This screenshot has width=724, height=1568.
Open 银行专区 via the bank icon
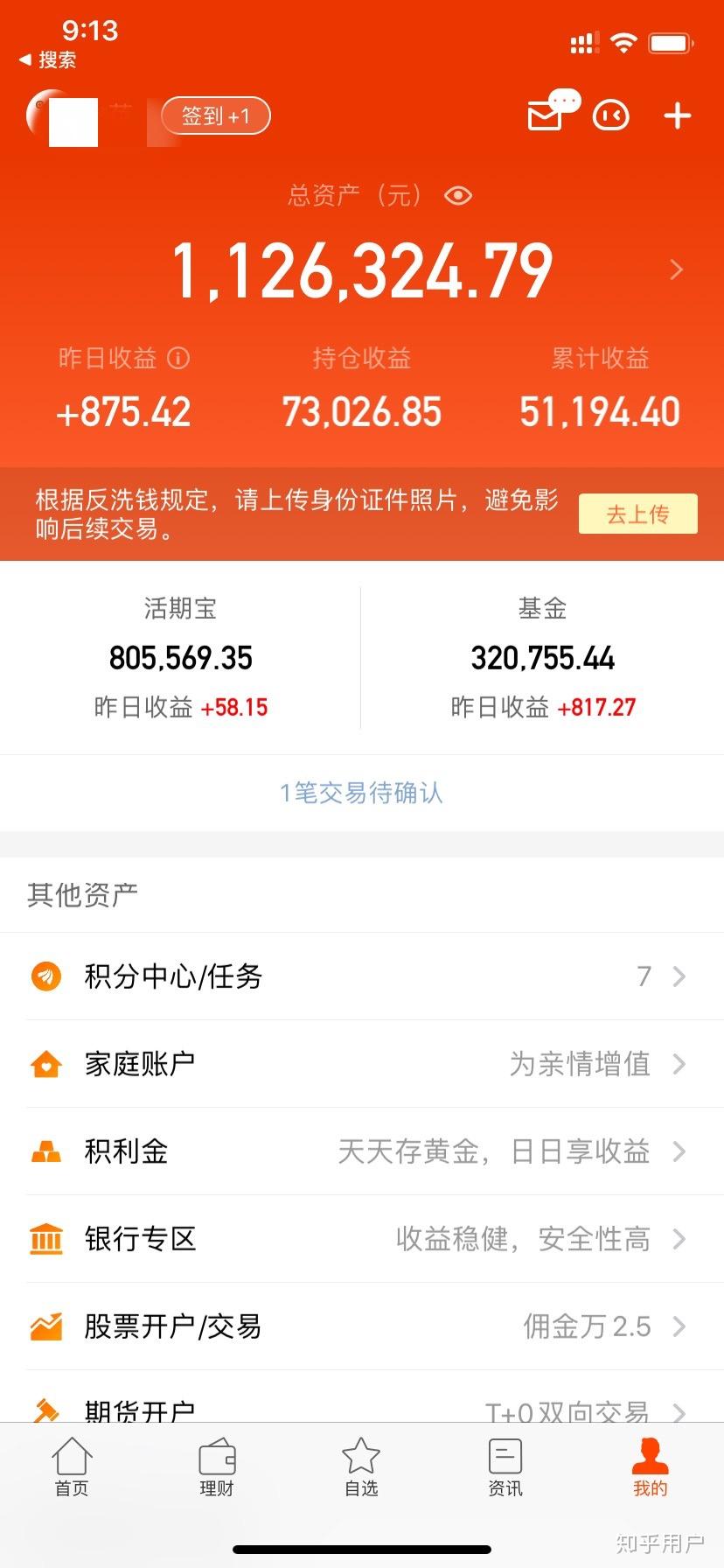(45, 1239)
